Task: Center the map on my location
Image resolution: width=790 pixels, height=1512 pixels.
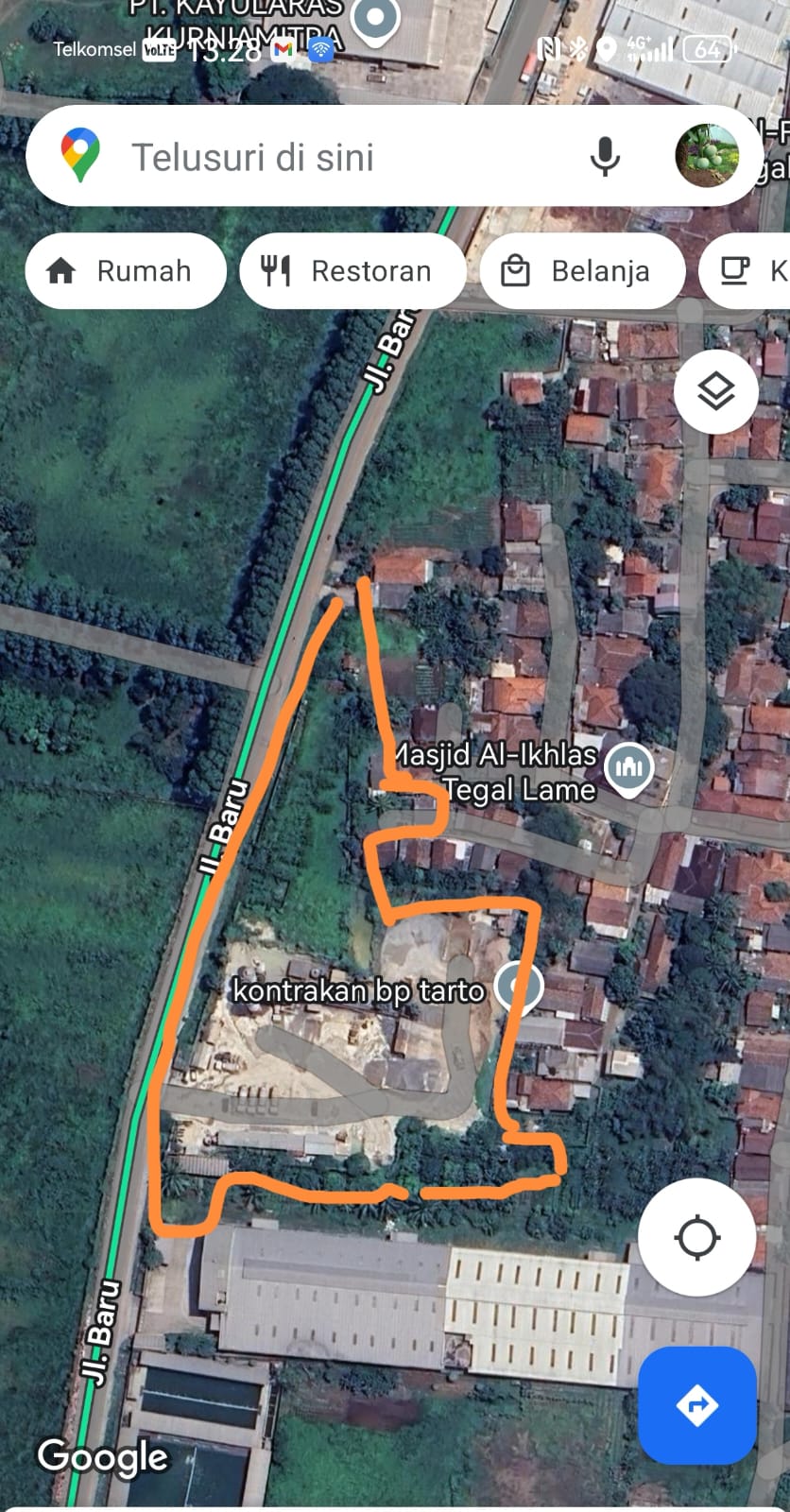Action: pyautogui.click(x=696, y=1237)
